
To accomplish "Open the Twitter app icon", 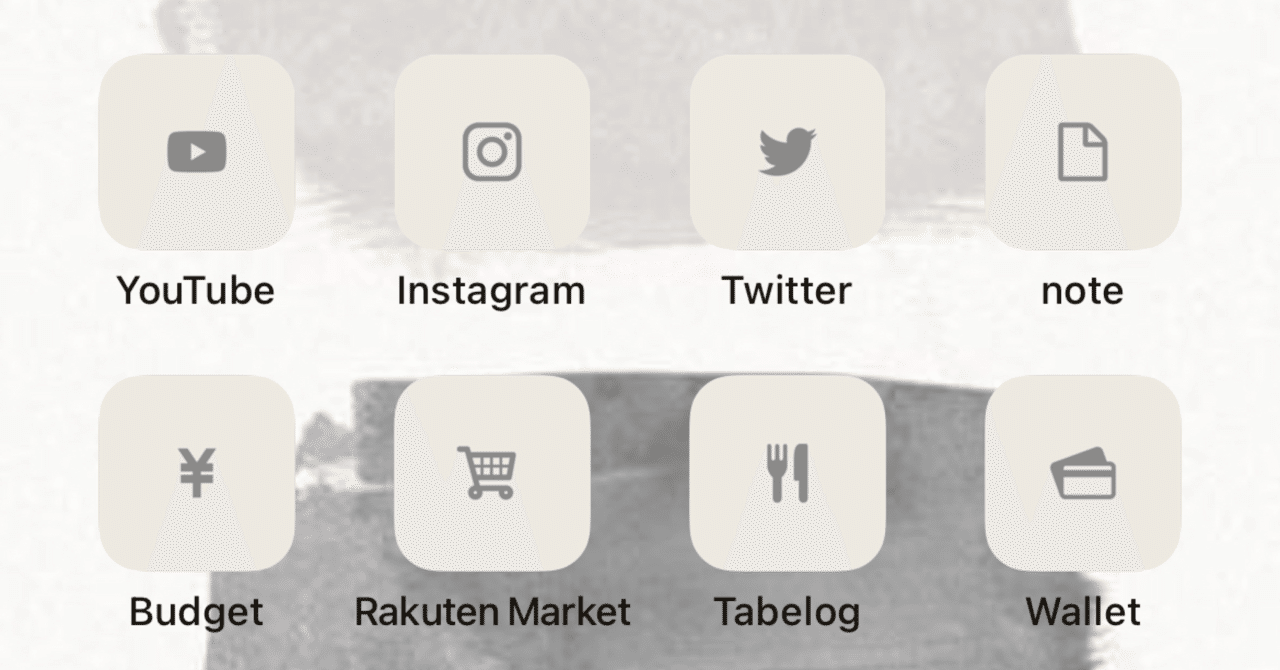I will [787, 152].
